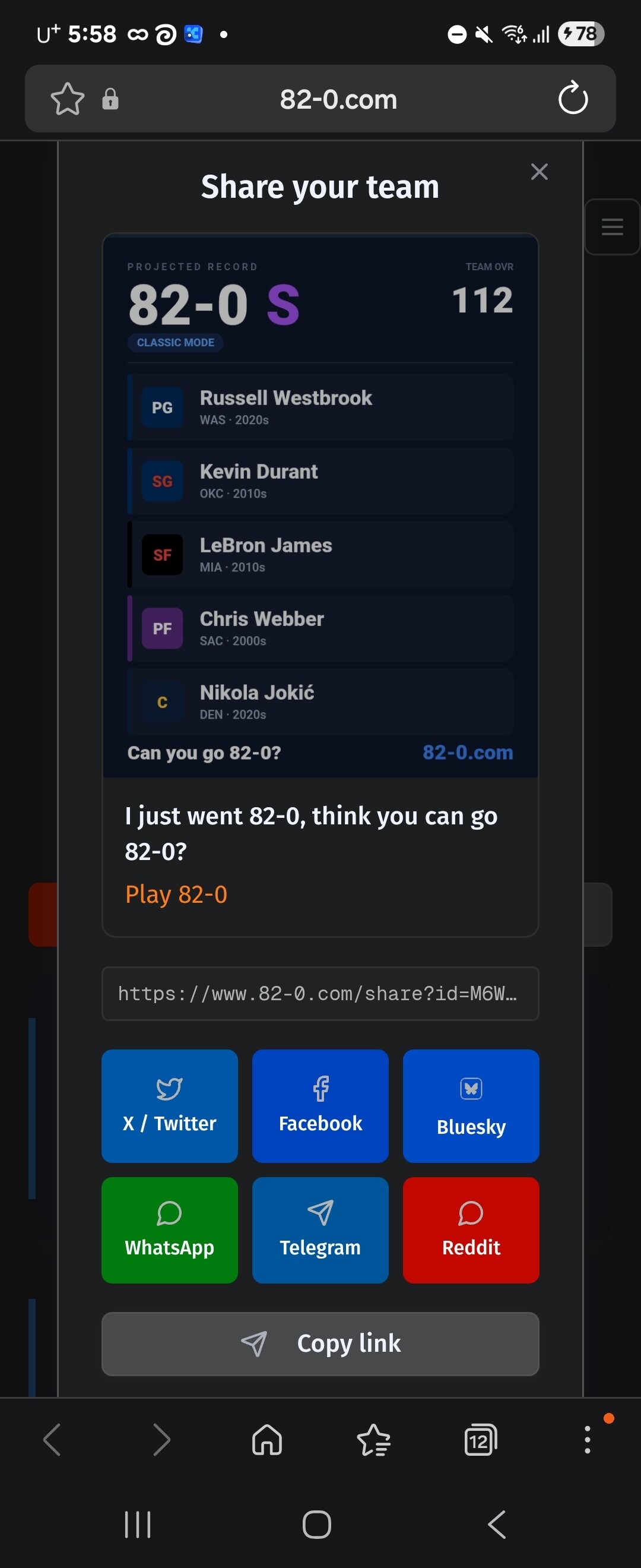This screenshot has height=1568, width=641.
Task: Go to the browser home page
Action: coord(267,1440)
